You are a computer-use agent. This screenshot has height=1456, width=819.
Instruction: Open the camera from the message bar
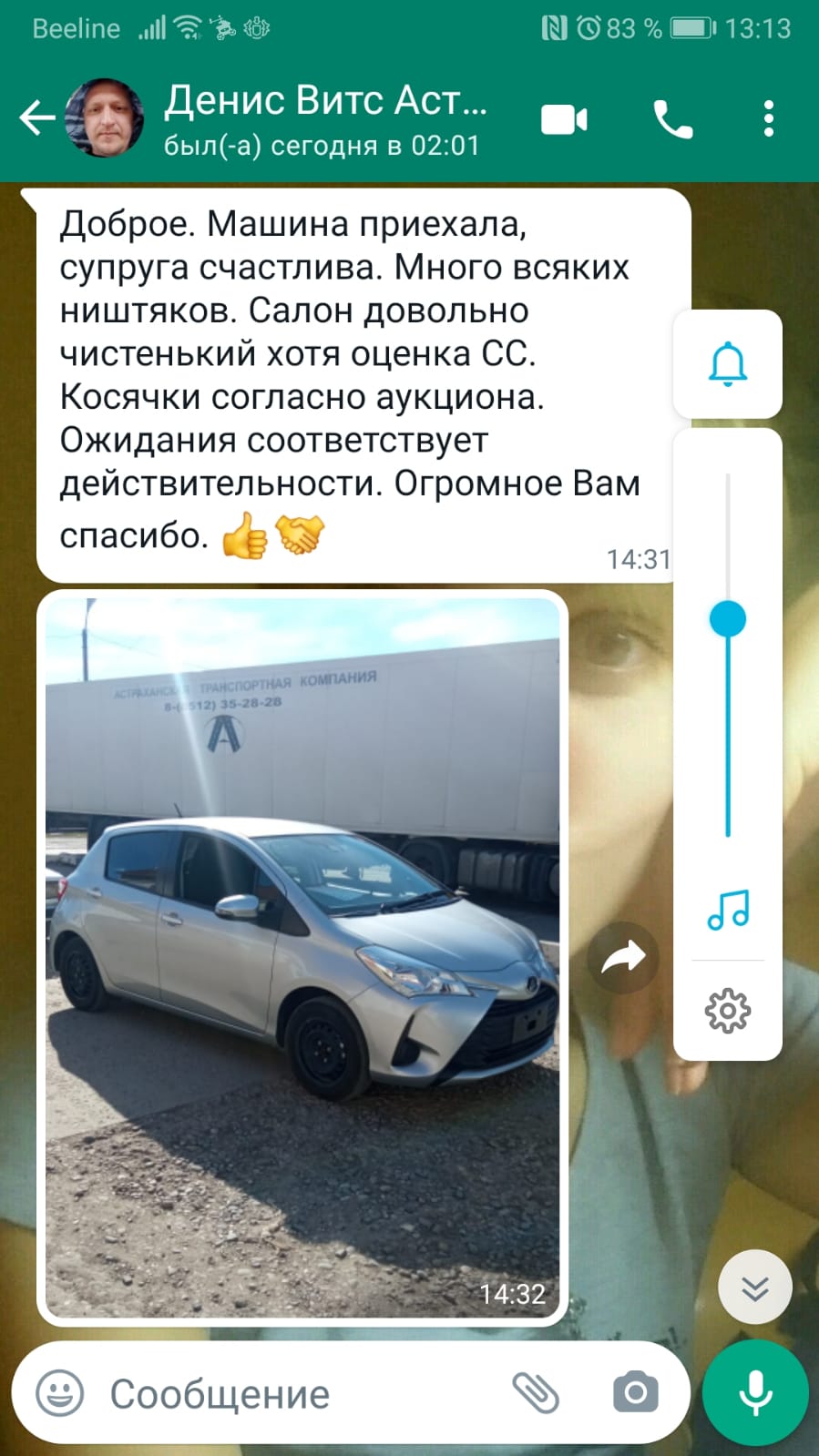[635, 1392]
